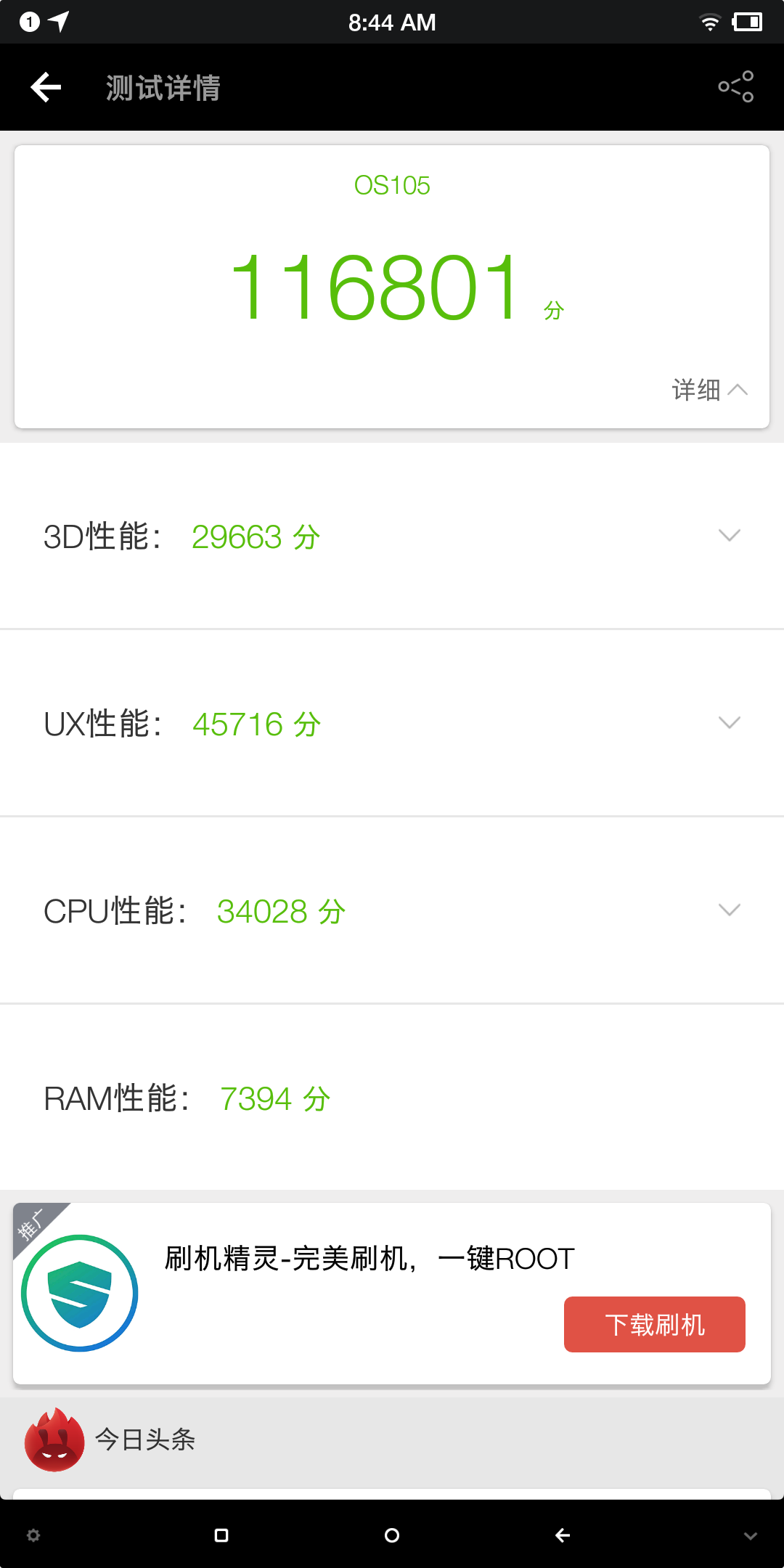Go back using the app bar arrow

(46, 87)
